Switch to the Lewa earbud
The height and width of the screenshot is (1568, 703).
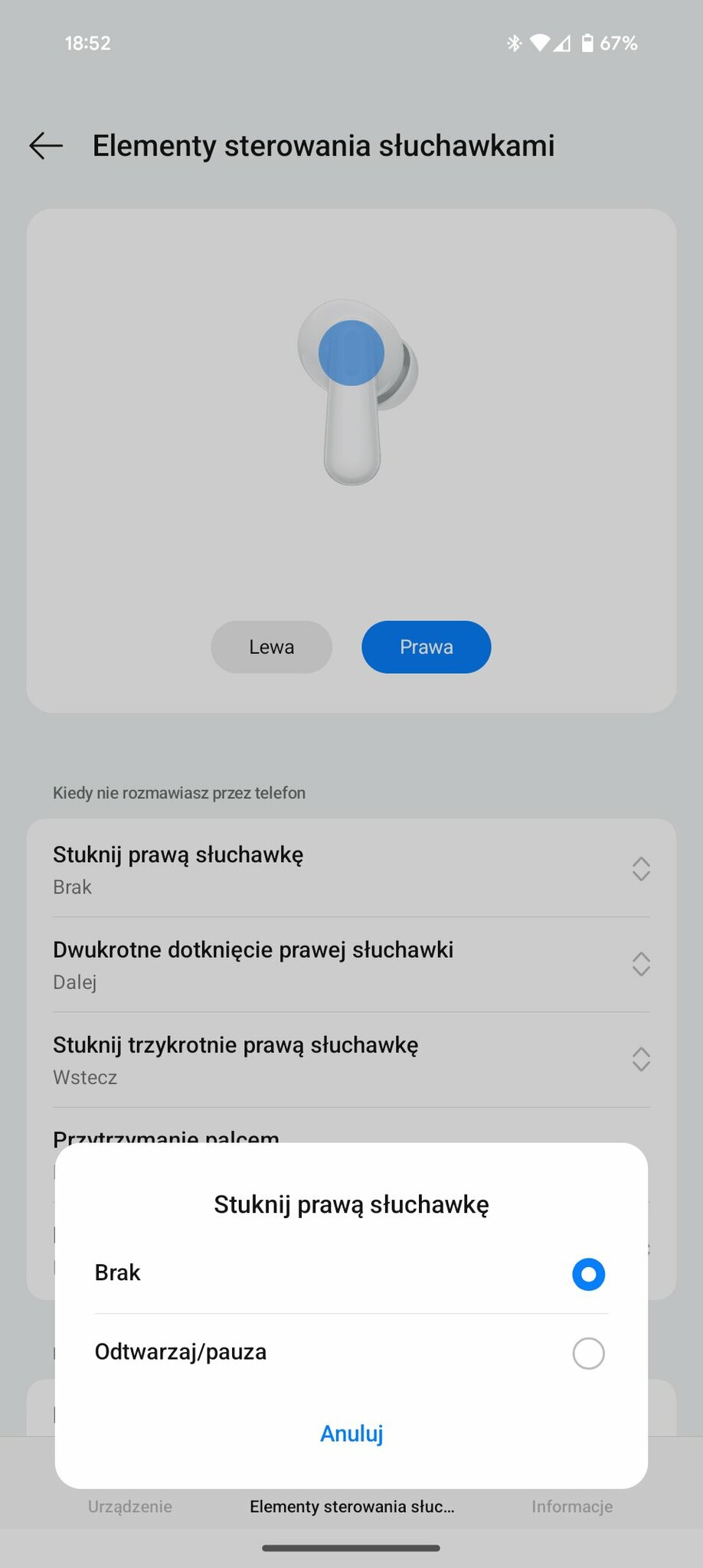(271, 647)
